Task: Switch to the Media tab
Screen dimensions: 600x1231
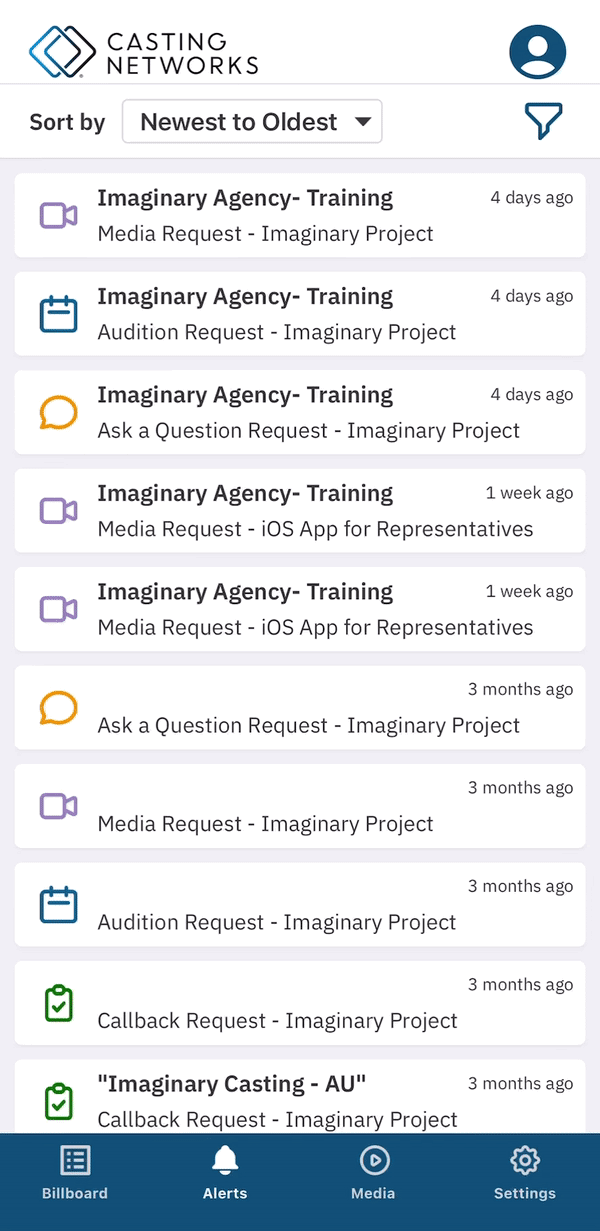Action: pyautogui.click(x=373, y=1173)
